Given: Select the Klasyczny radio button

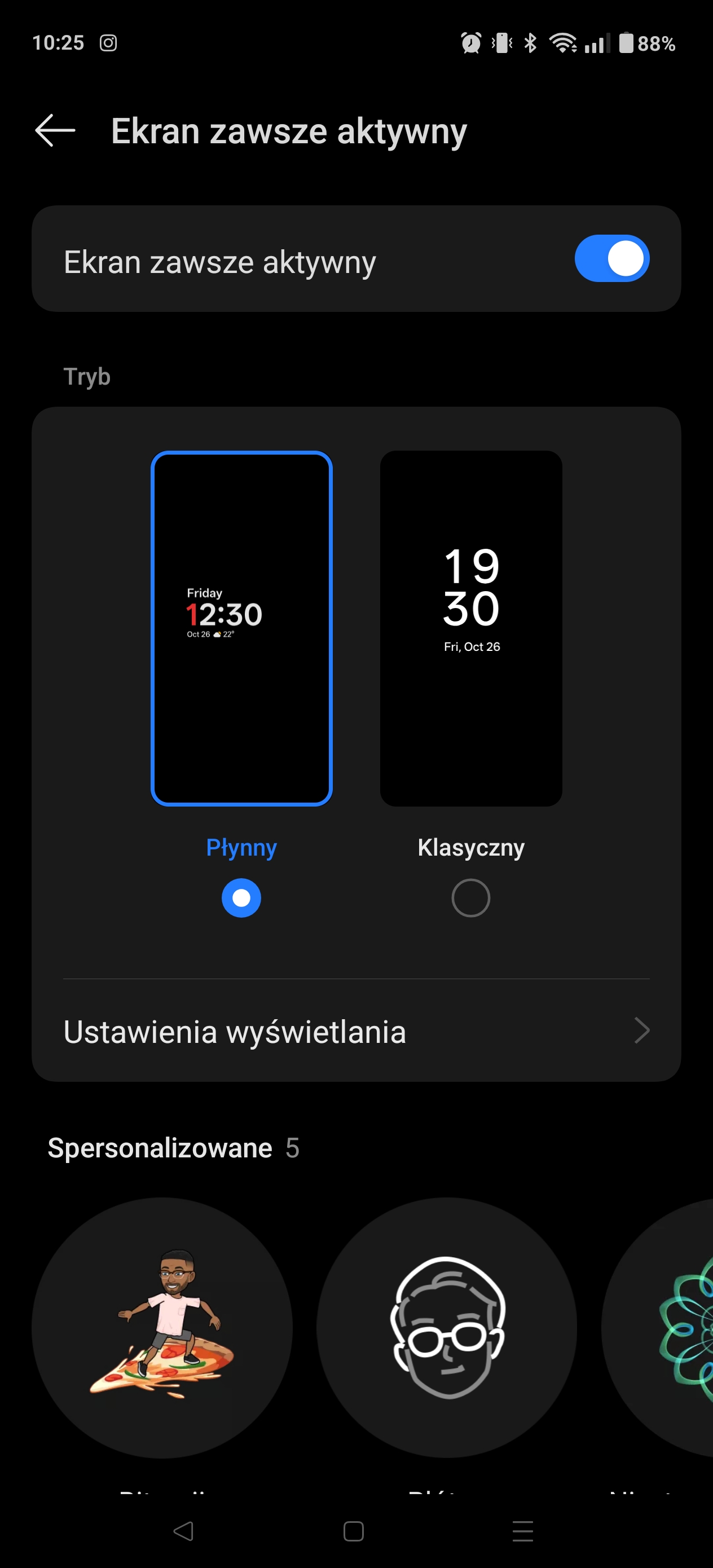Looking at the screenshot, I should (470, 897).
